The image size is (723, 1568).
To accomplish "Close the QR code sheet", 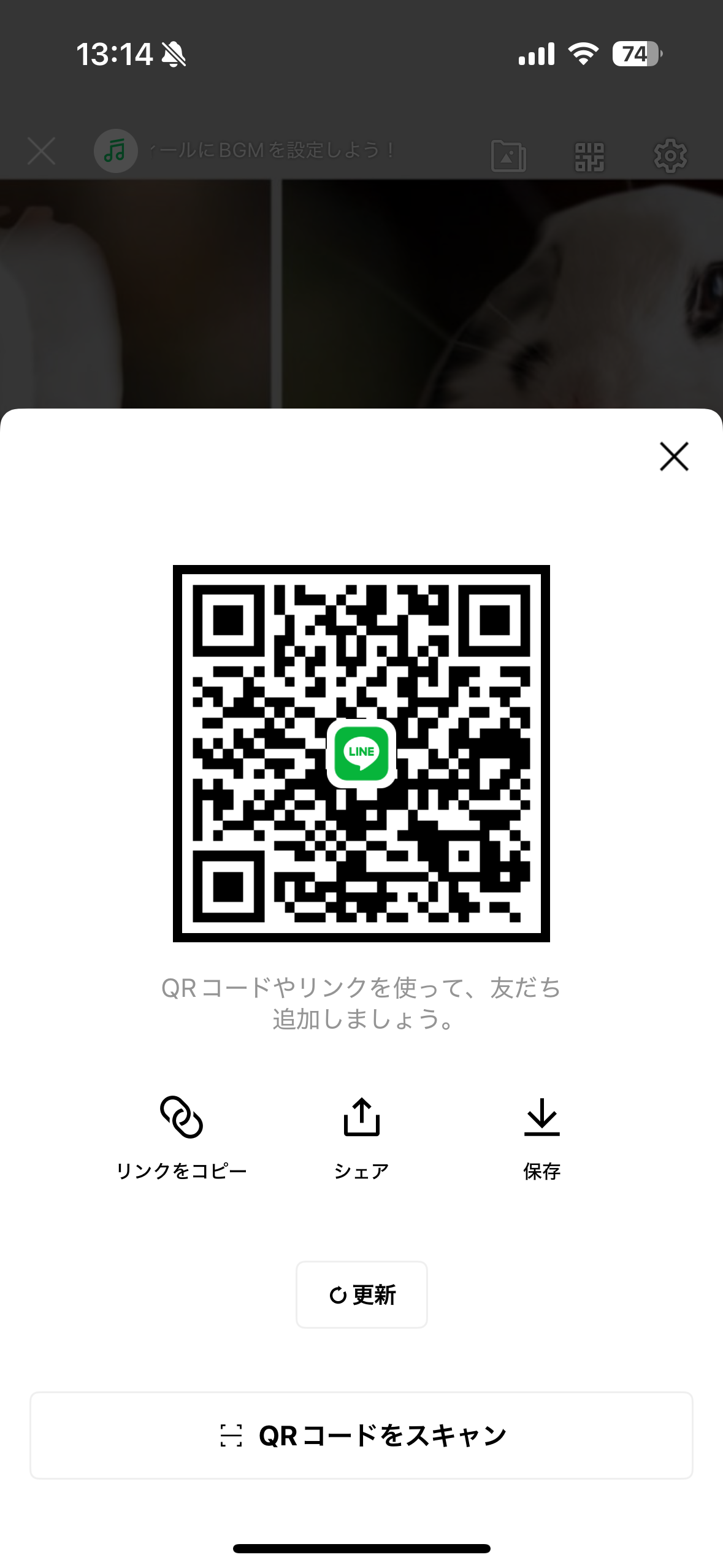I will pyautogui.click(x=674, y=456).
